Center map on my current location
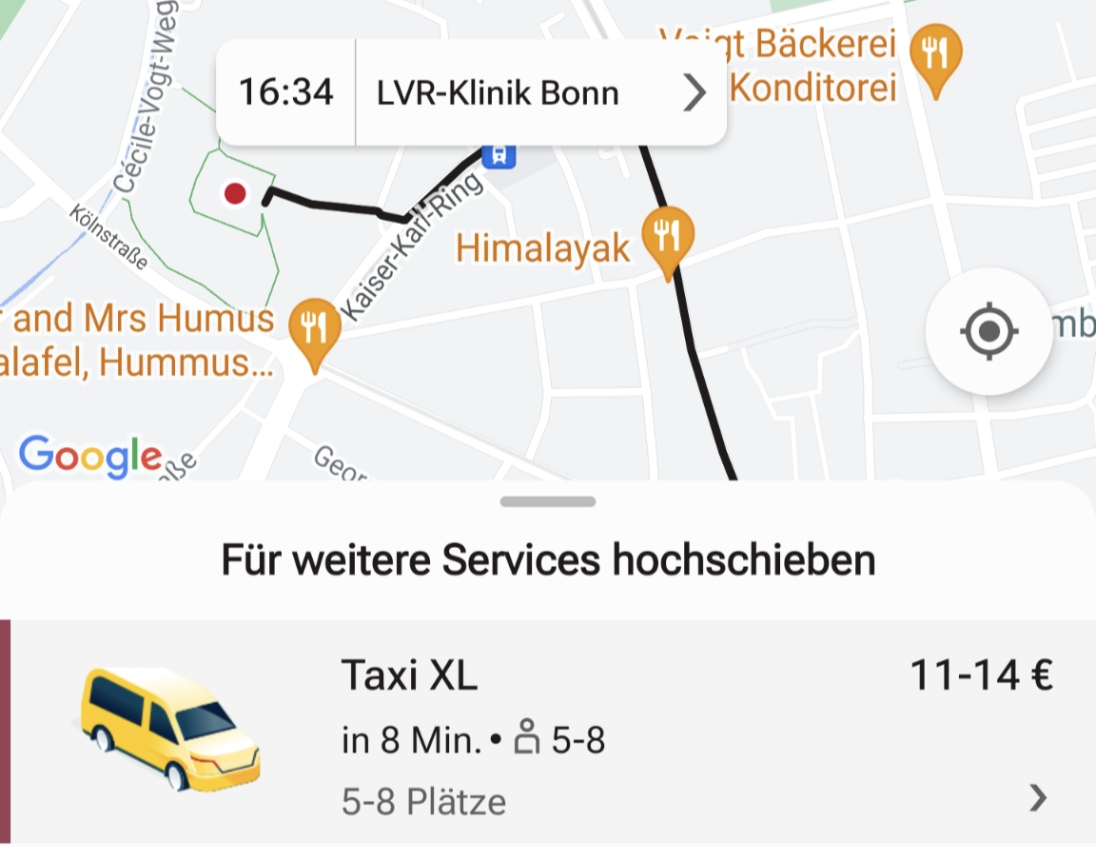This screenshot has width=1096, height=847. [988, 331]
